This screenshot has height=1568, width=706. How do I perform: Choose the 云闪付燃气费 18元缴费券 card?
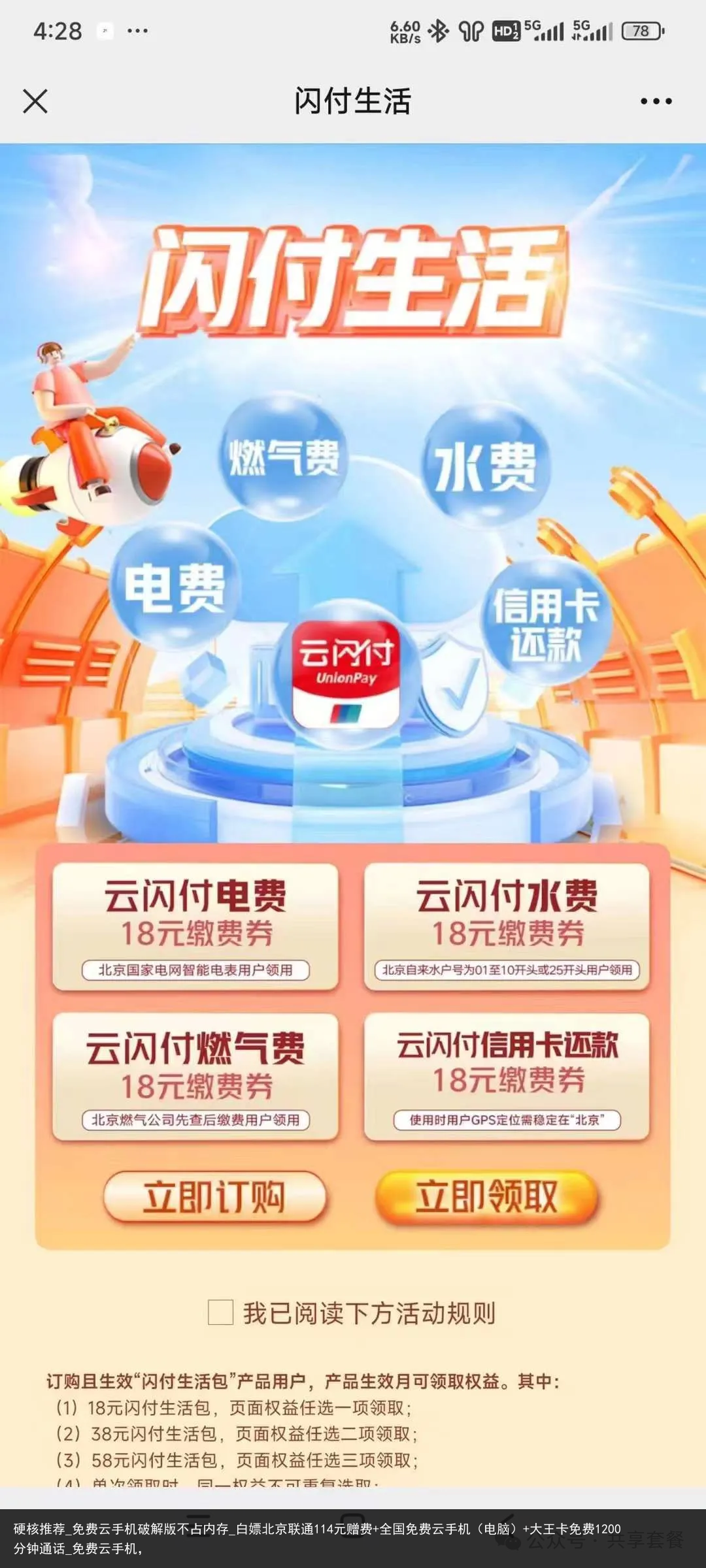[195, 1077]
